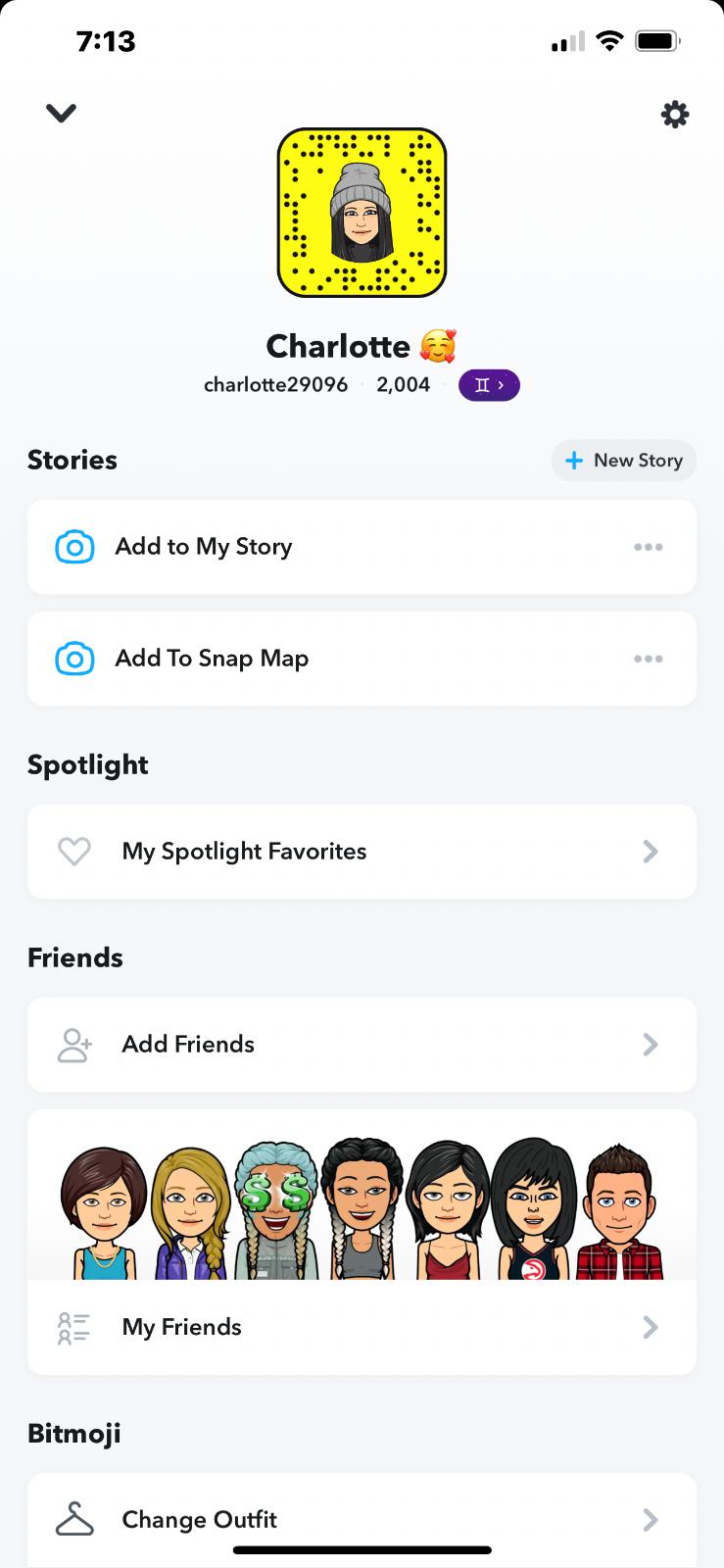The height and width of the screenshot is (1568, 724).
Task: Tap the purple Gemini zodiac badge
Action: [489, 385]
